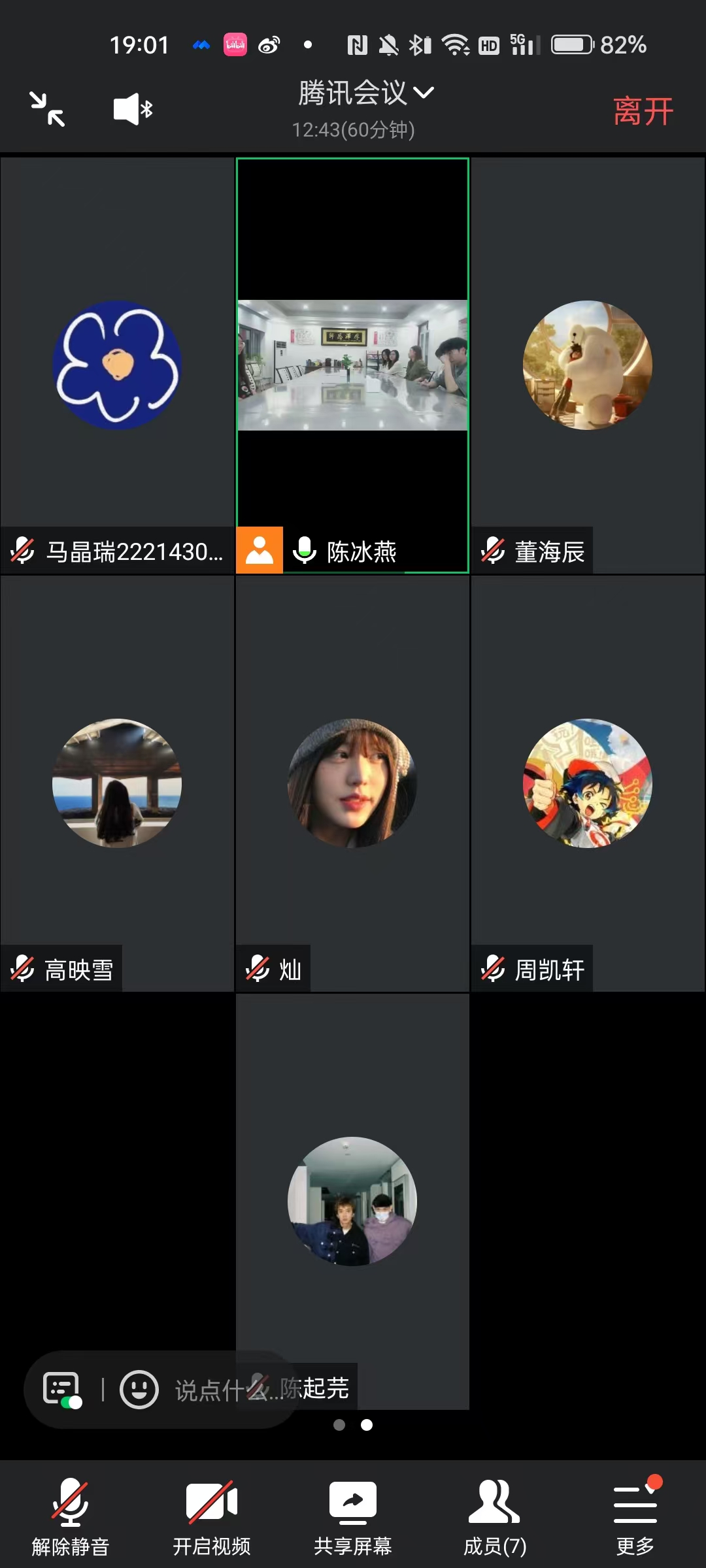Open the emoji reactions picker
The height and width of the screenshot is (1568, 706).
pos(139,1389)
